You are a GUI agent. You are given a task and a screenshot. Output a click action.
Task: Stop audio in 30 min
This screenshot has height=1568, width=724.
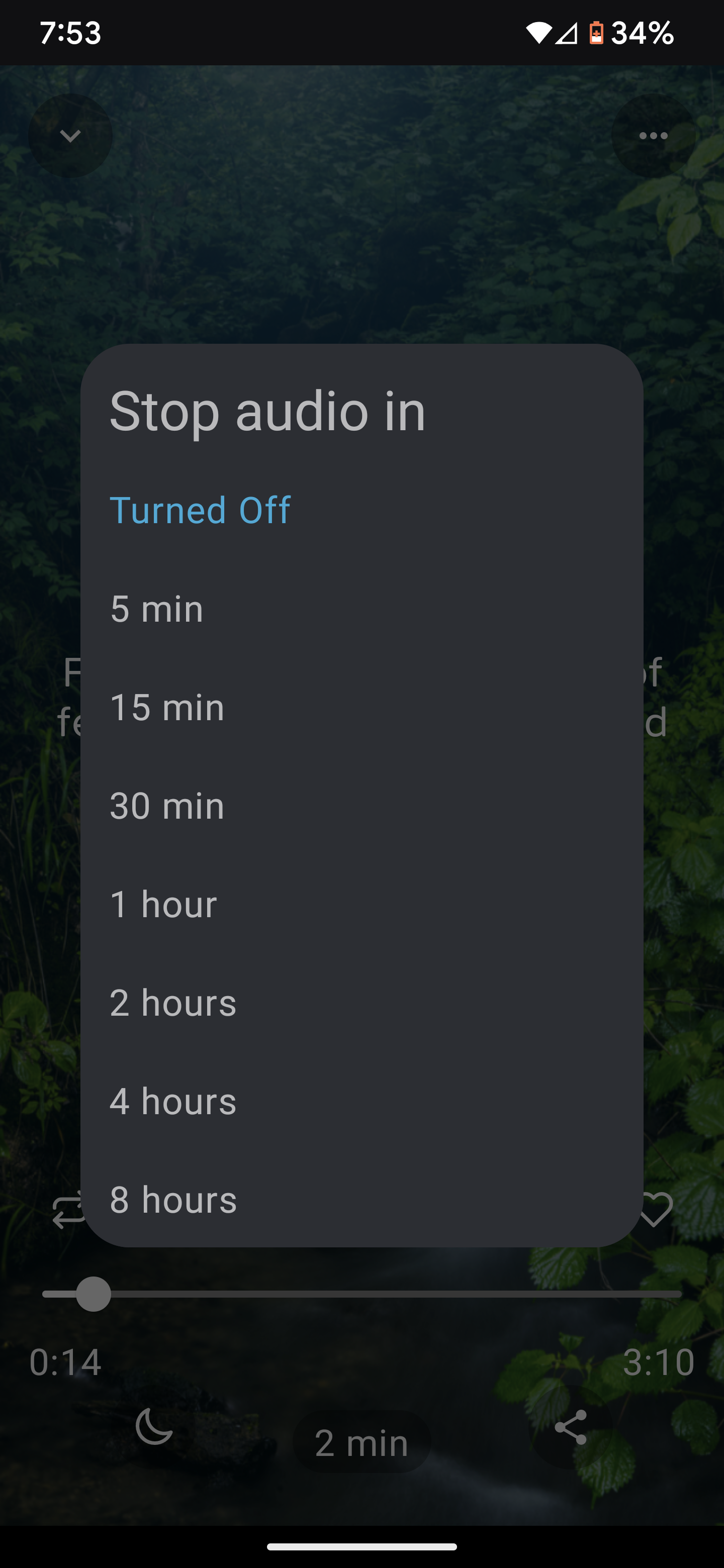pos(361,805)
